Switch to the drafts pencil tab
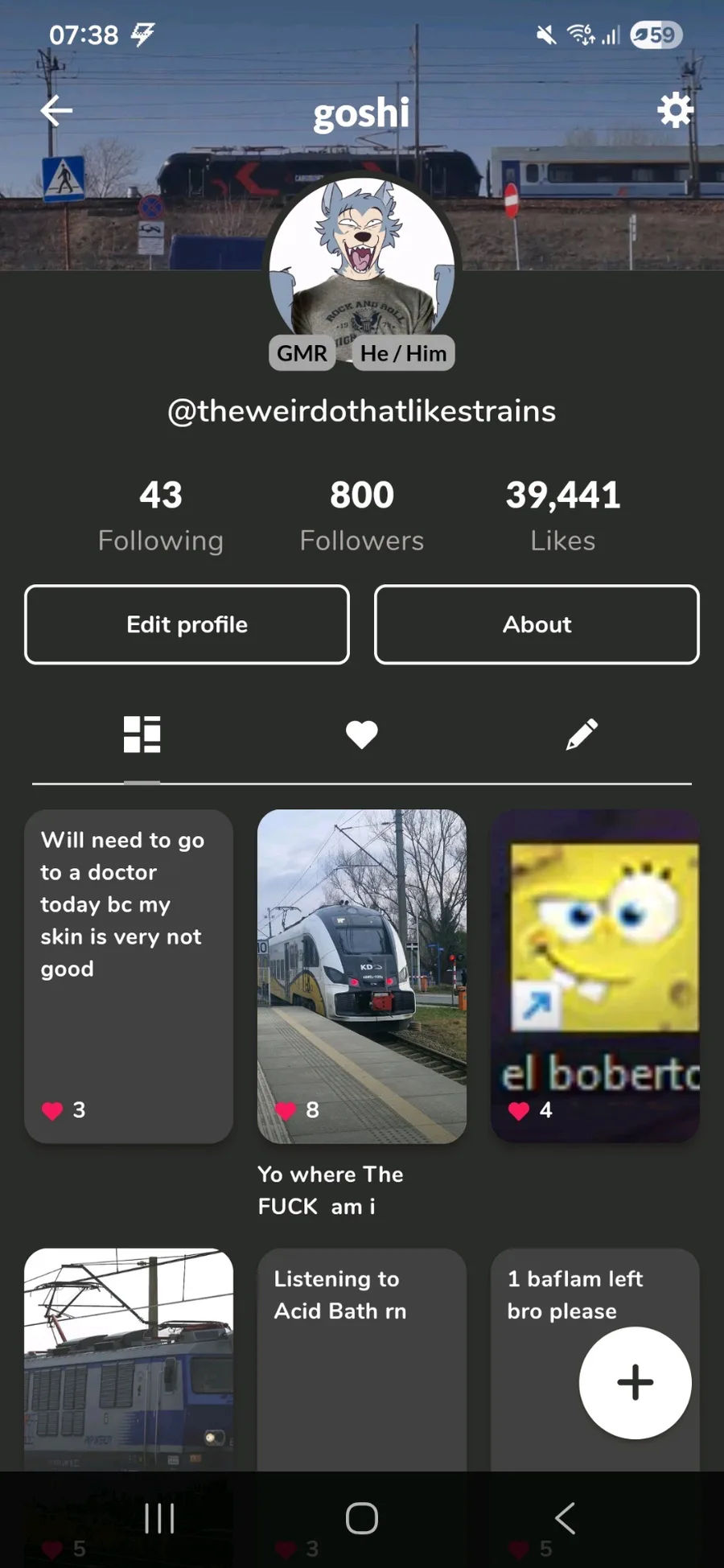The image size is (724, 1568). point(581,734)
